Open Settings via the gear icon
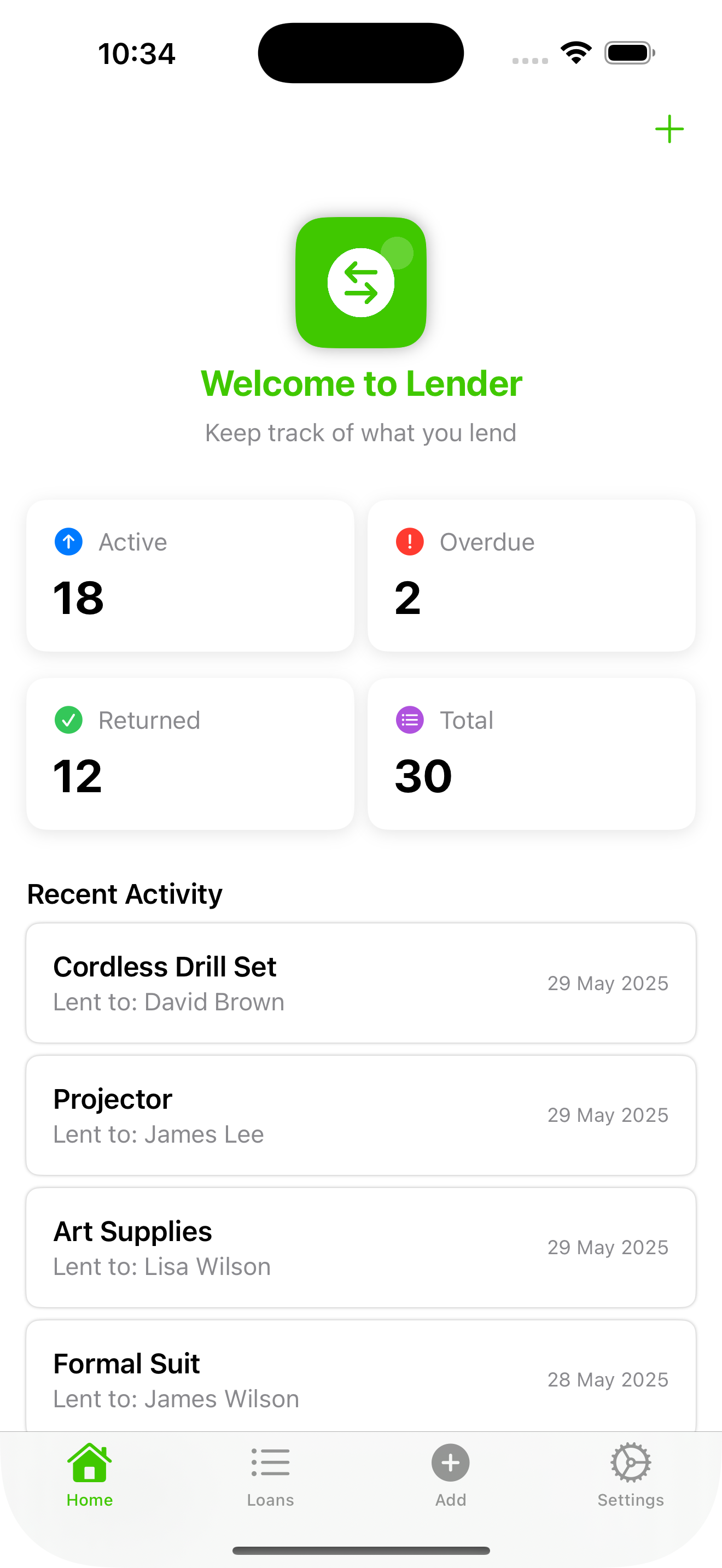The height and width of the screenshot is (1568, 722). pos(630,1461)
